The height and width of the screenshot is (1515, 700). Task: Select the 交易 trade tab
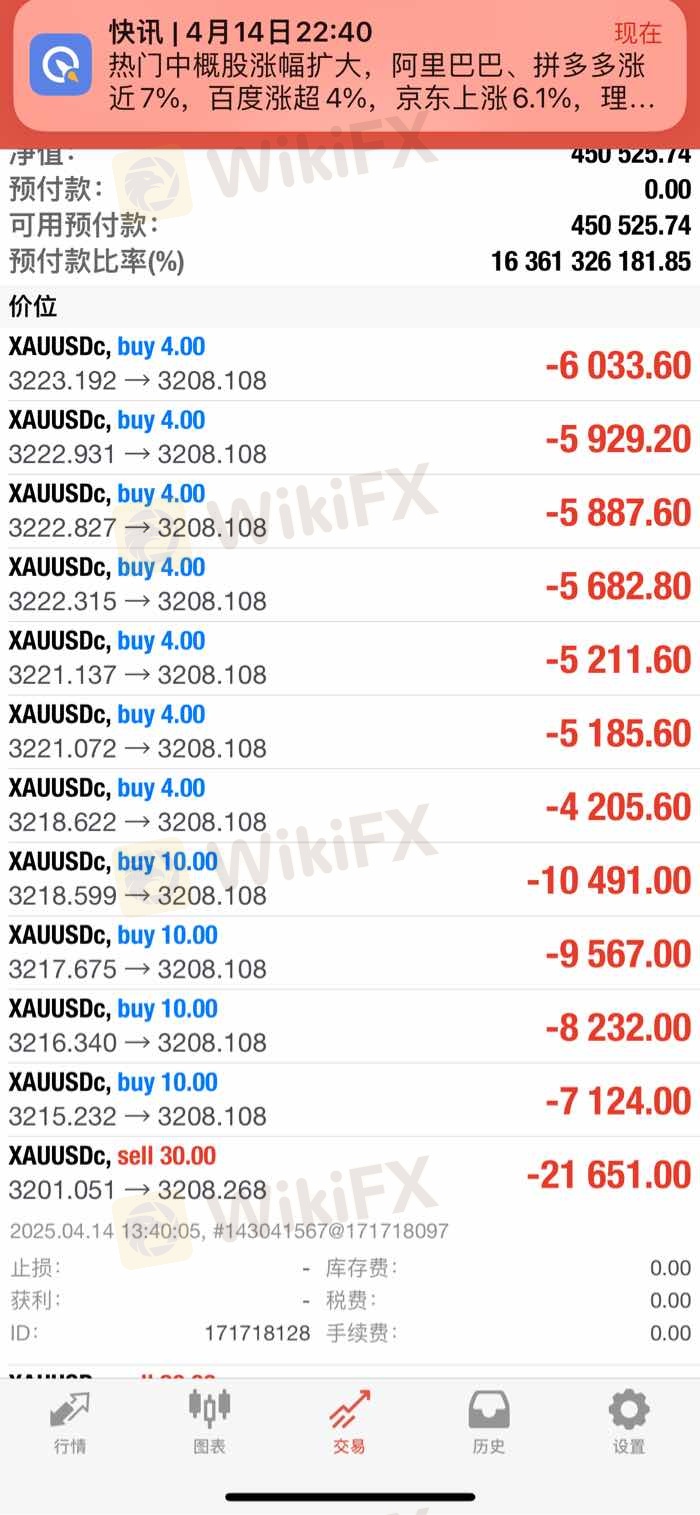(x=350, y=1421)
